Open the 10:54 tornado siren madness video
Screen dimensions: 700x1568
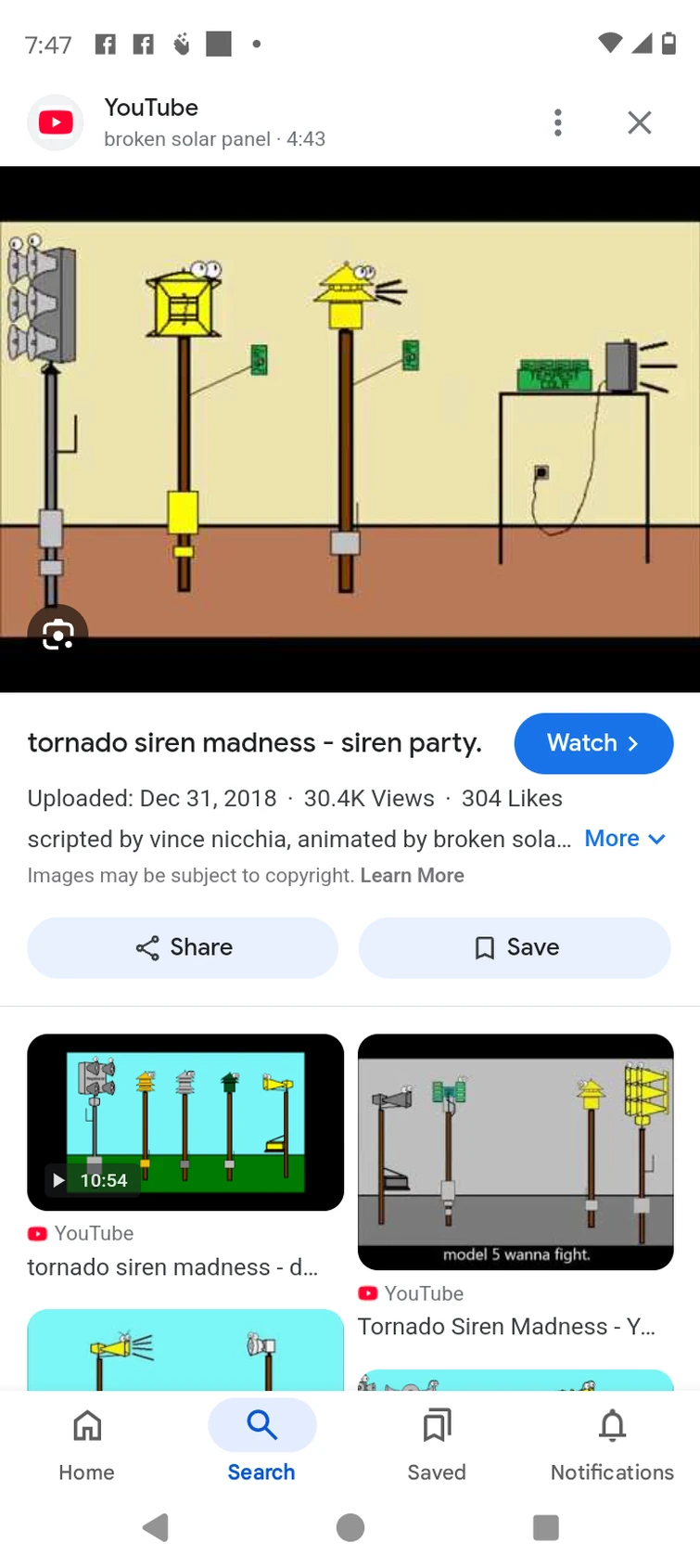click(x=185, y=1123)
